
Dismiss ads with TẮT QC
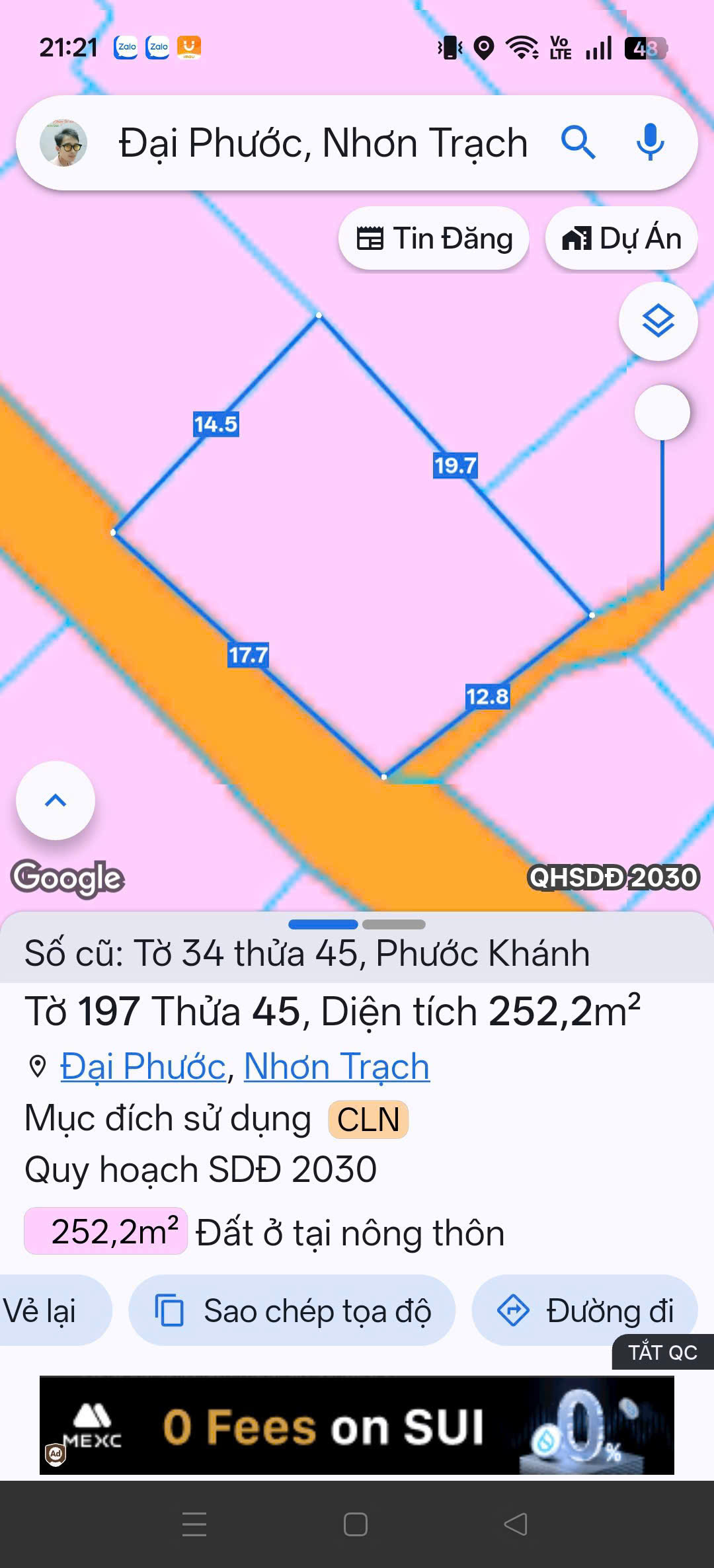coord(662,1352)
